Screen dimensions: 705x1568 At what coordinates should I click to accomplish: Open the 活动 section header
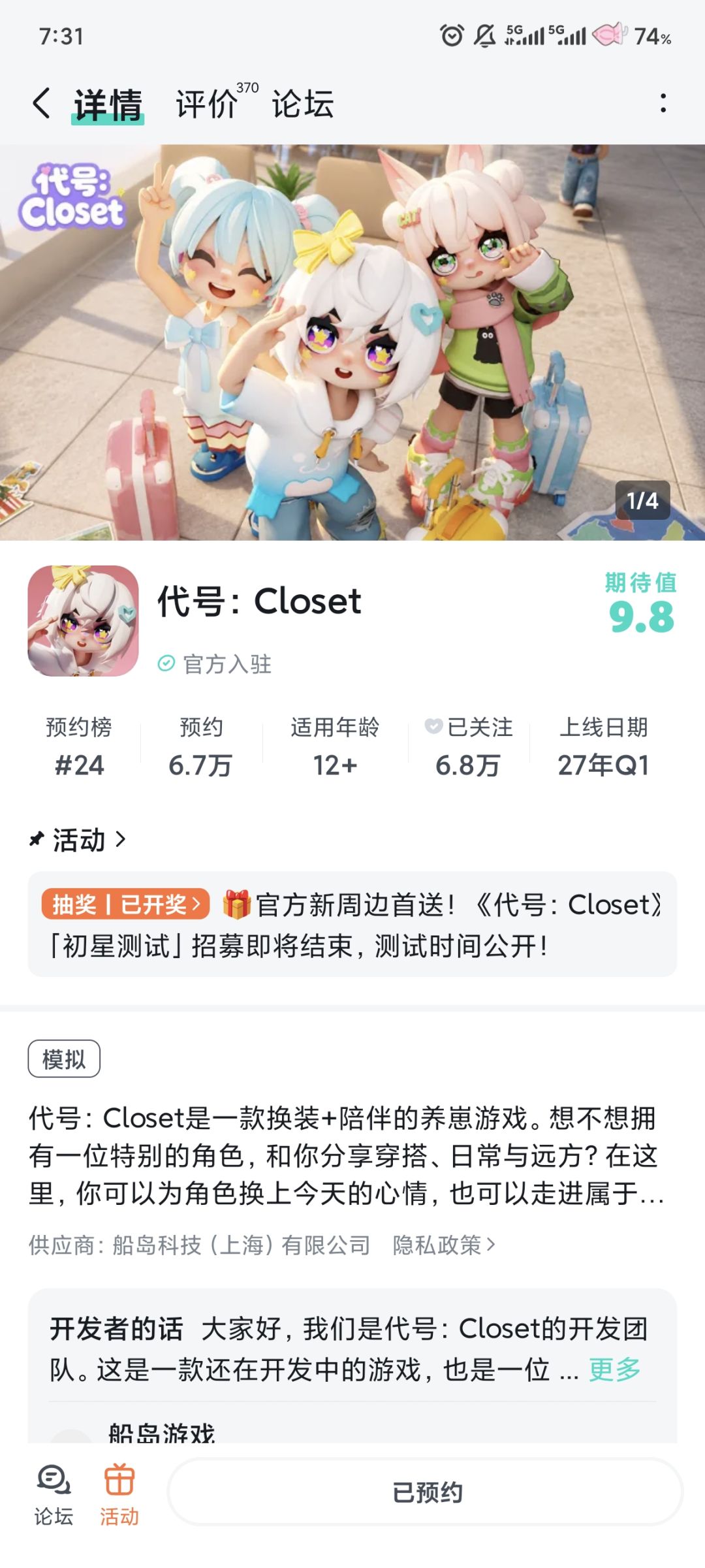pyautogui.click(x=78, y=840)
